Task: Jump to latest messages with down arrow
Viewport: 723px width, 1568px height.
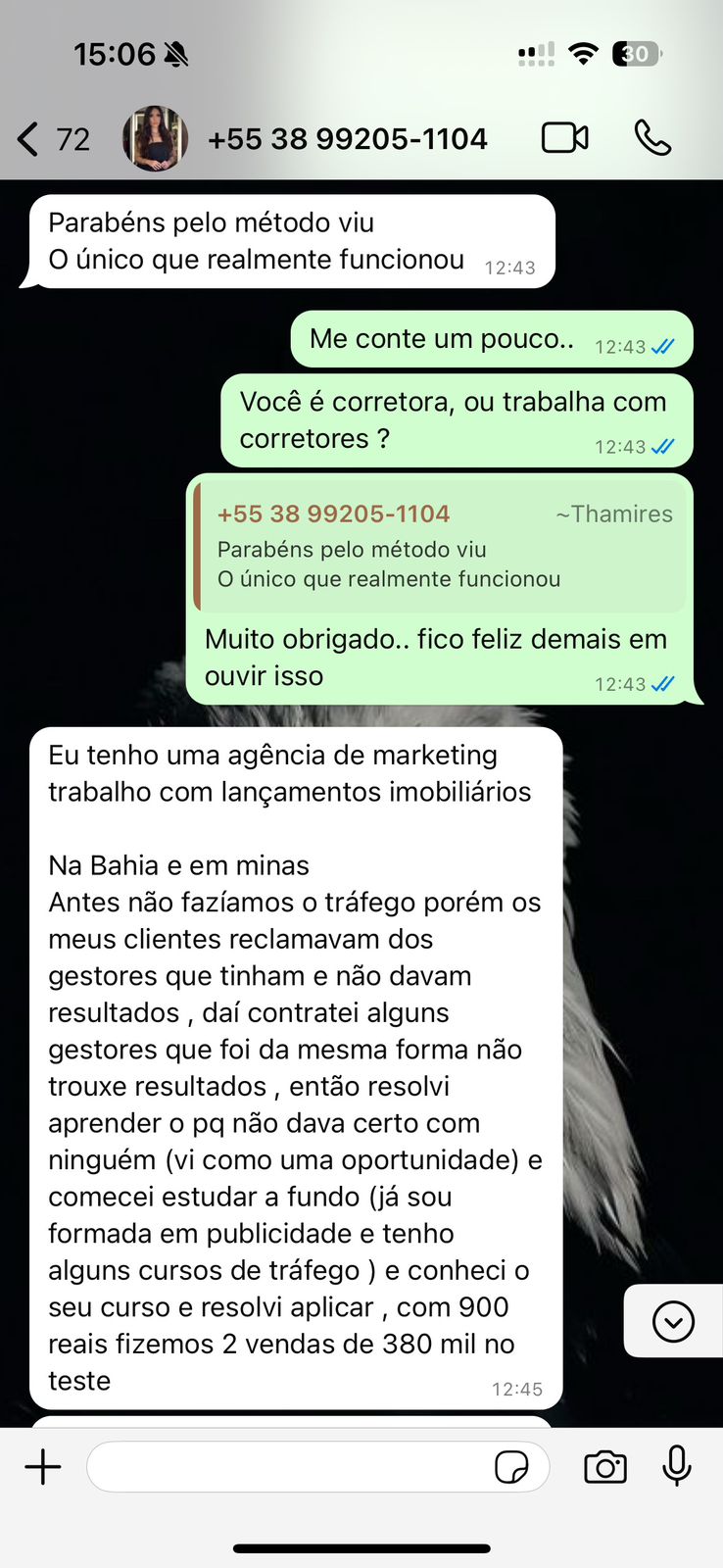Action: pos(673,1322)
